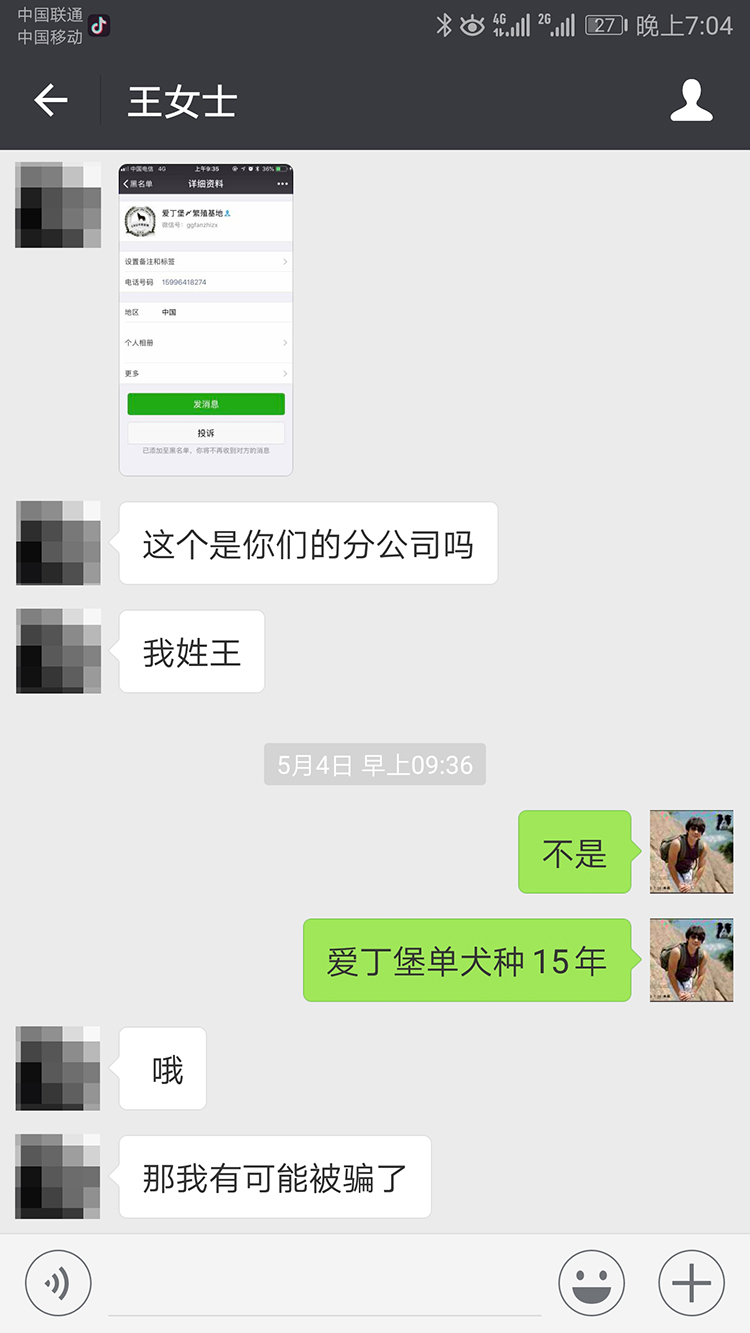Open the plus attachments menu
This screenshot has width=750, height=1333.
pyautogui.click(x=691, y=1283)
